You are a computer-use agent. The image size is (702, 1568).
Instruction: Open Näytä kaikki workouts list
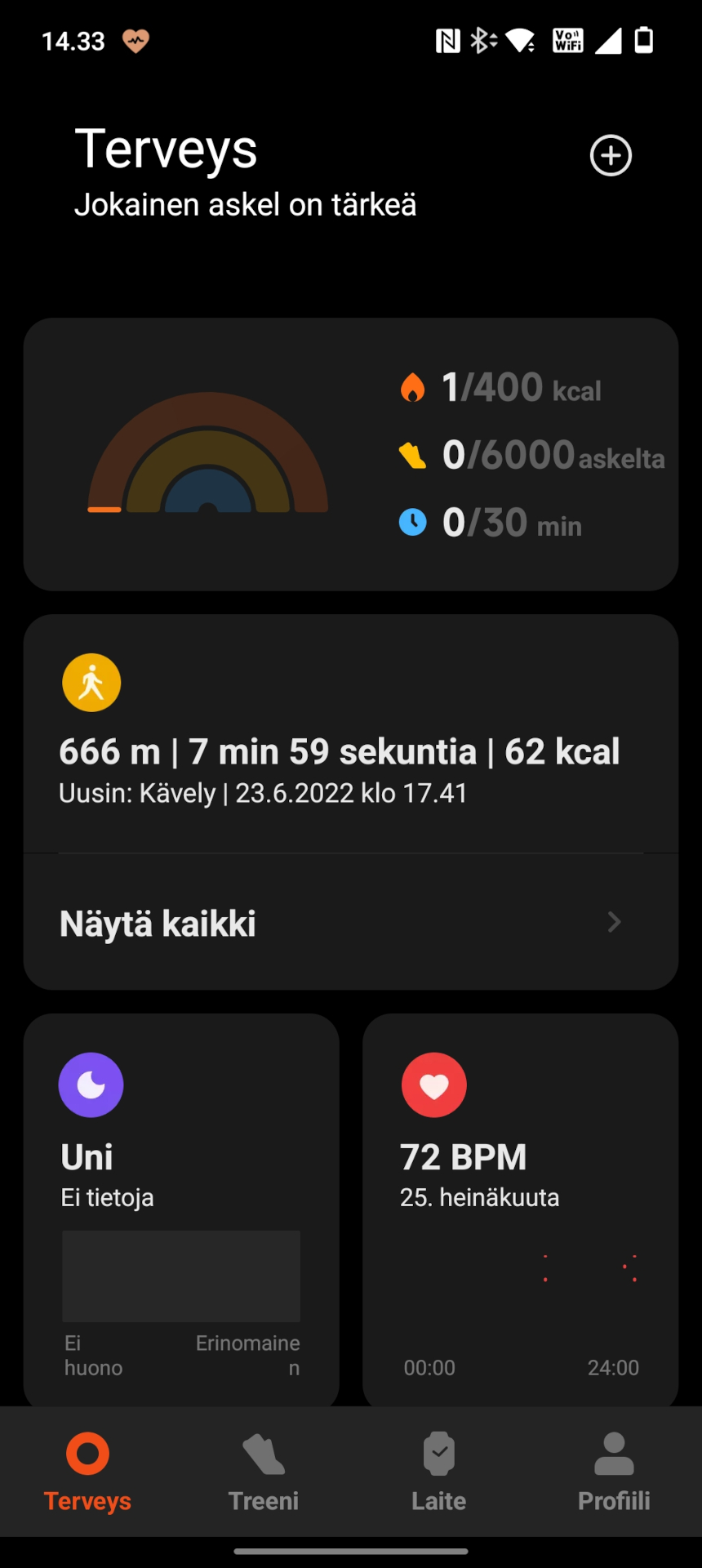tap(351, 923)
